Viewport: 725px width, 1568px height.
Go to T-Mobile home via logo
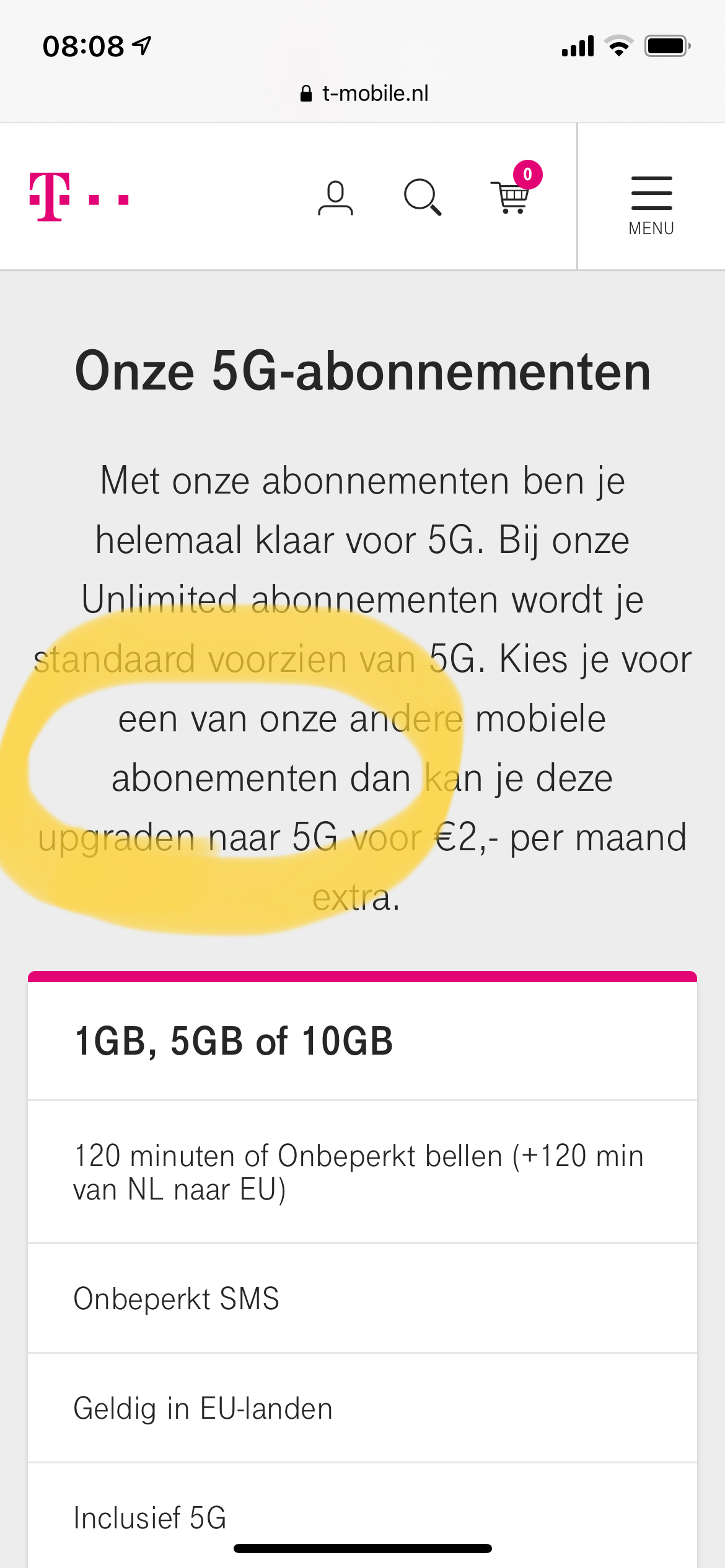[79, 197]
